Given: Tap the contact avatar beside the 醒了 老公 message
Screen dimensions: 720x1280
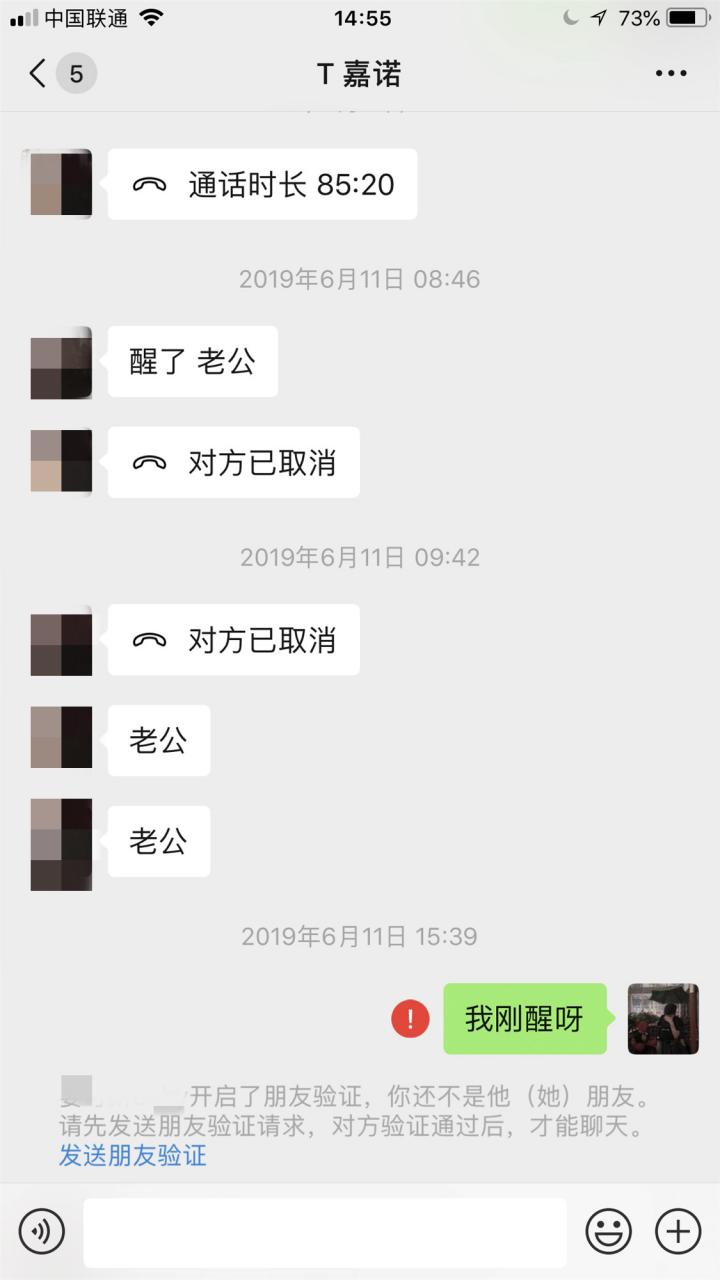Looking at the screenshot, I should (x=61, y=362).
